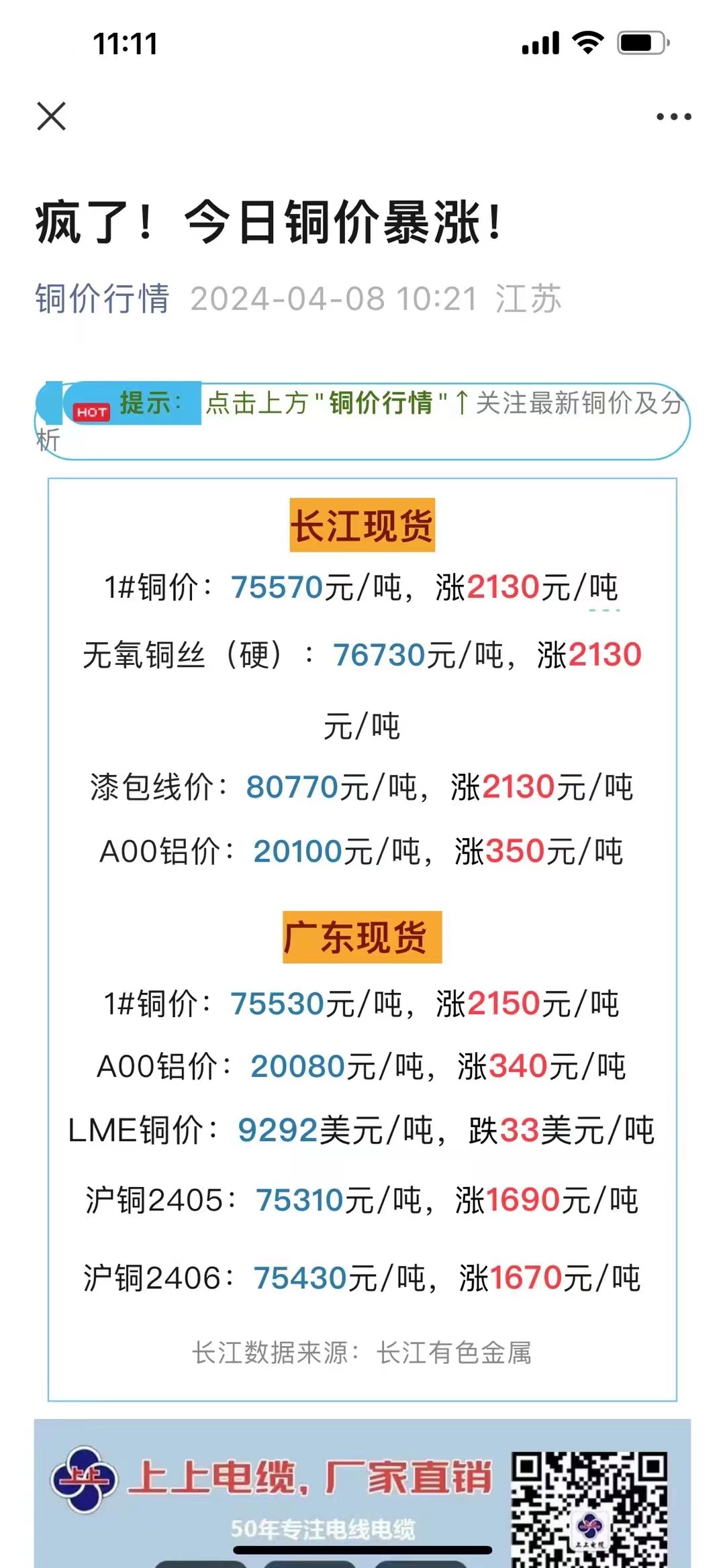Close the article page
Image resolution: width=725 pixels, height=1568 pixels.
51,116
